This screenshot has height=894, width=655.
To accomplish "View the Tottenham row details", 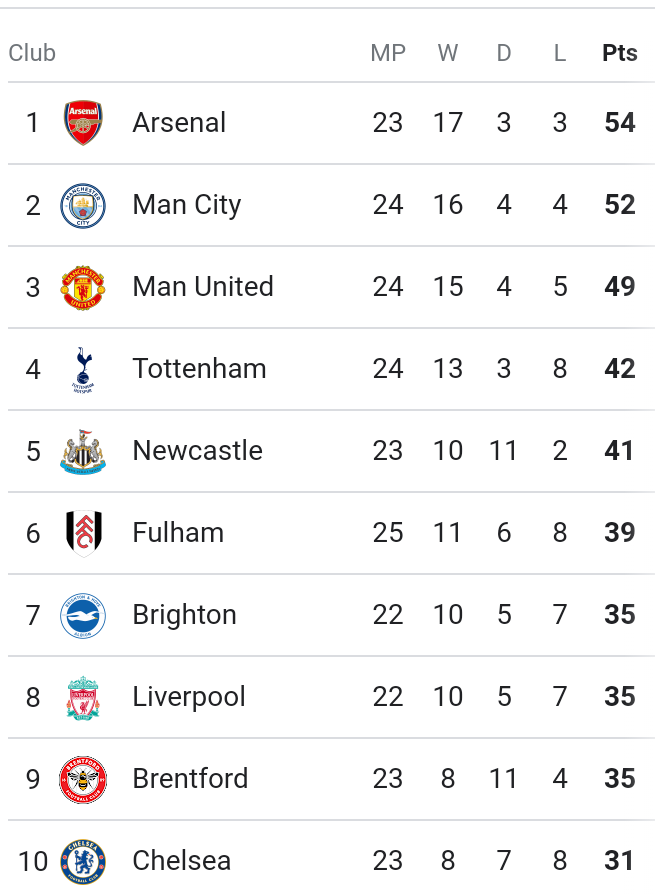I will 199,369.
